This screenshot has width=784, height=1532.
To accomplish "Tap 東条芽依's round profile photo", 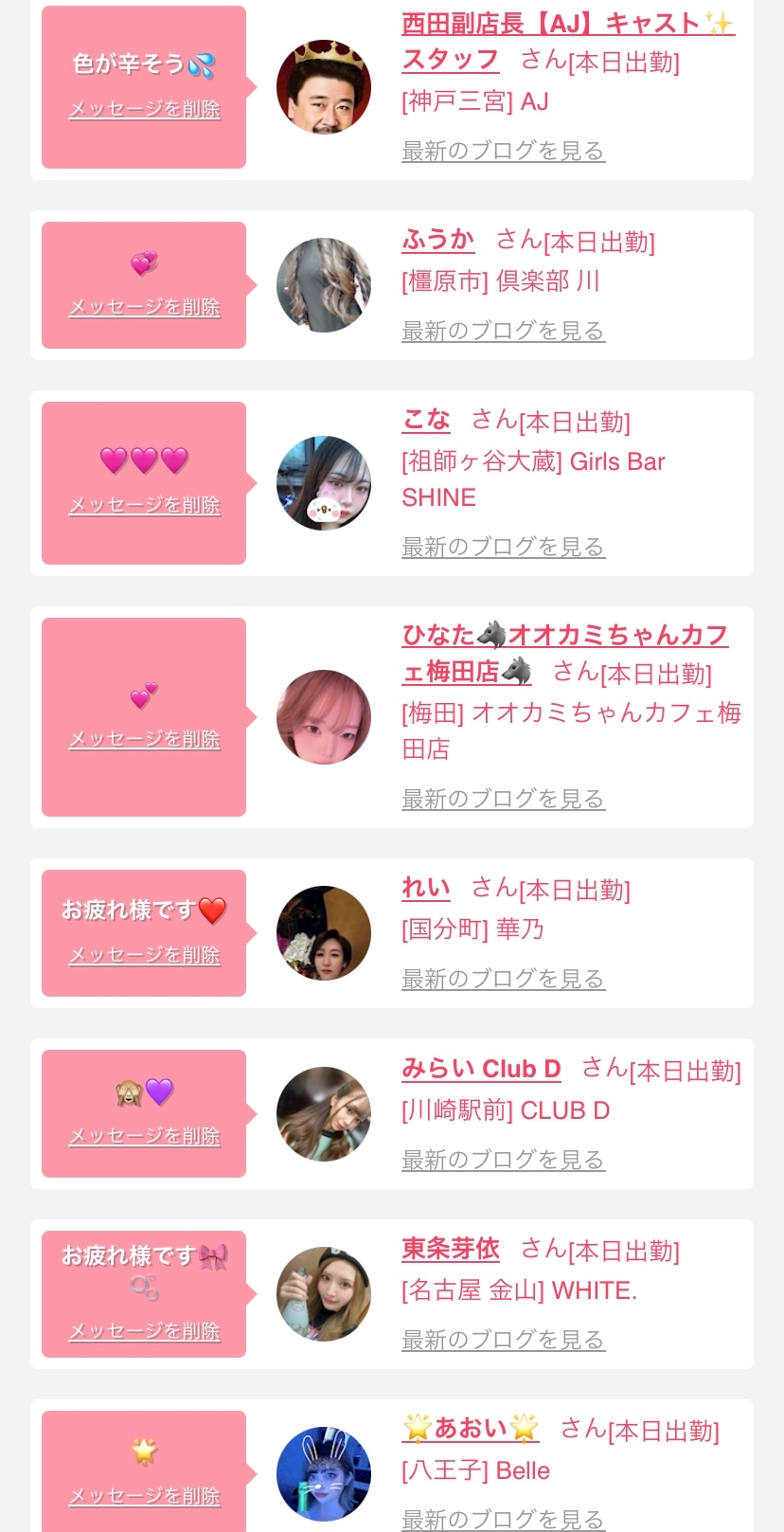I will coord(324,1294).
